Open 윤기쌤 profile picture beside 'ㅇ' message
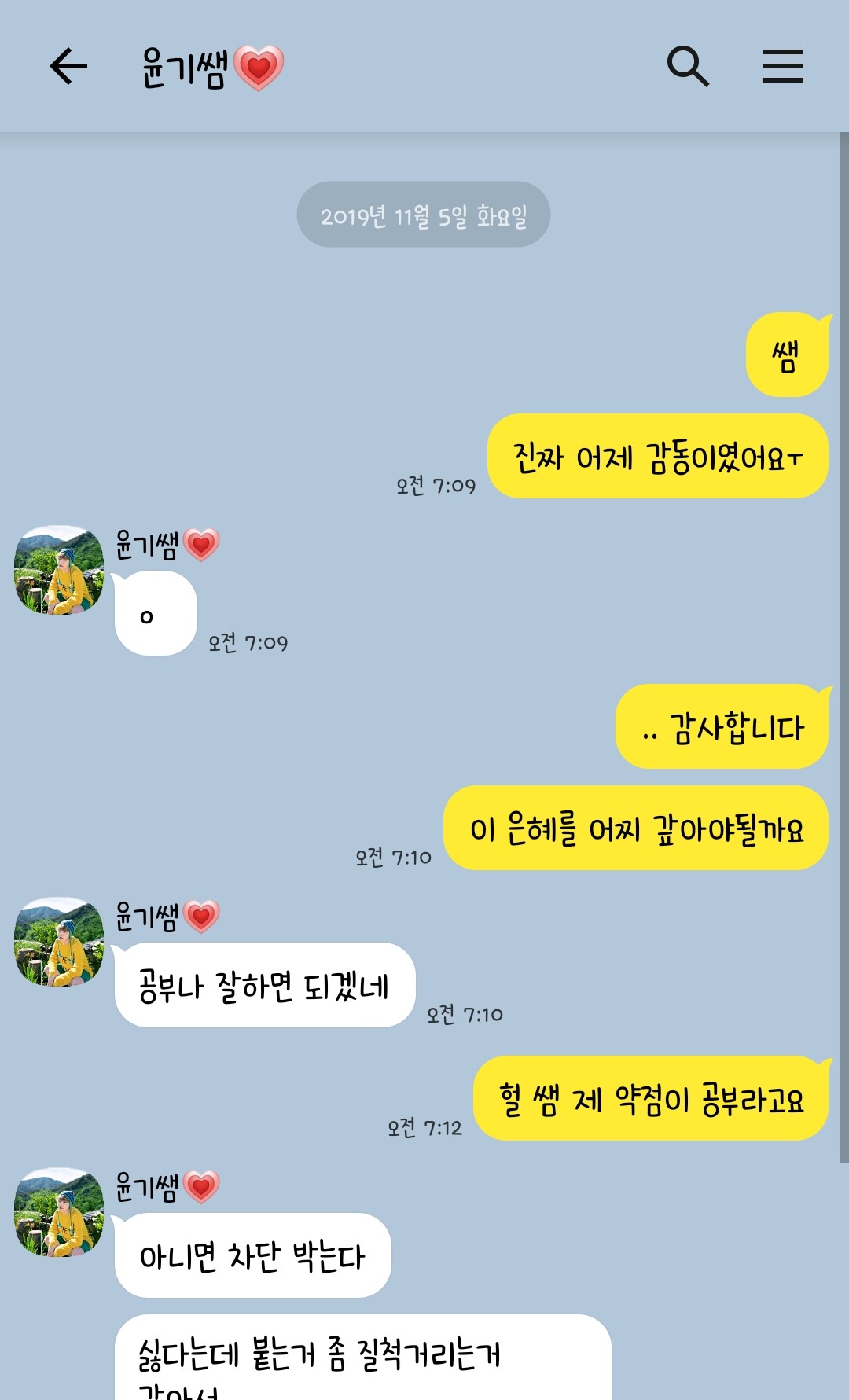This screenshot has height=1400, width=849. 59,570
